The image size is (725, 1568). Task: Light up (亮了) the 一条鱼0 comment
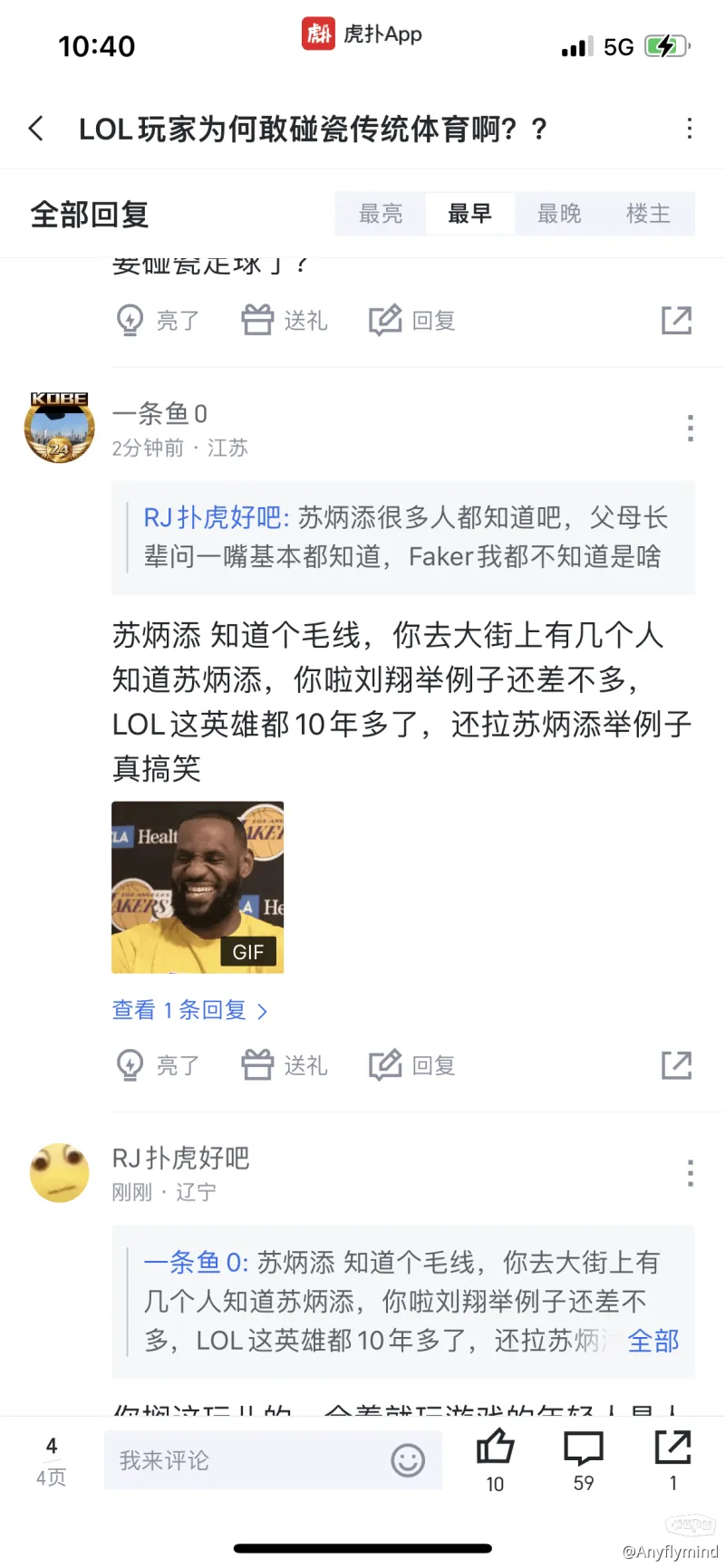(x=158, y=1065)
